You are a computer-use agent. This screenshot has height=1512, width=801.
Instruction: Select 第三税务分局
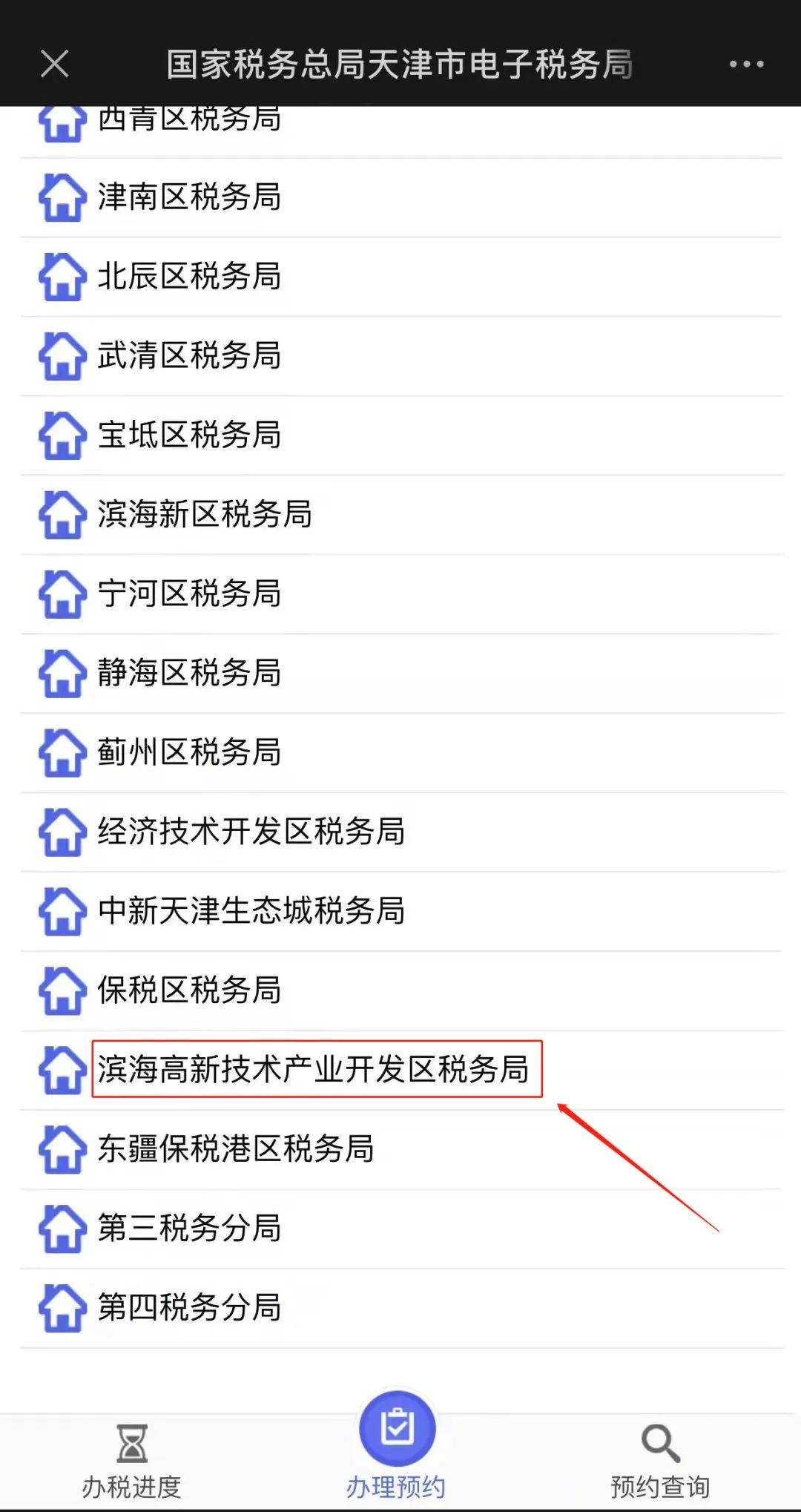click(x=400, y=1229)
